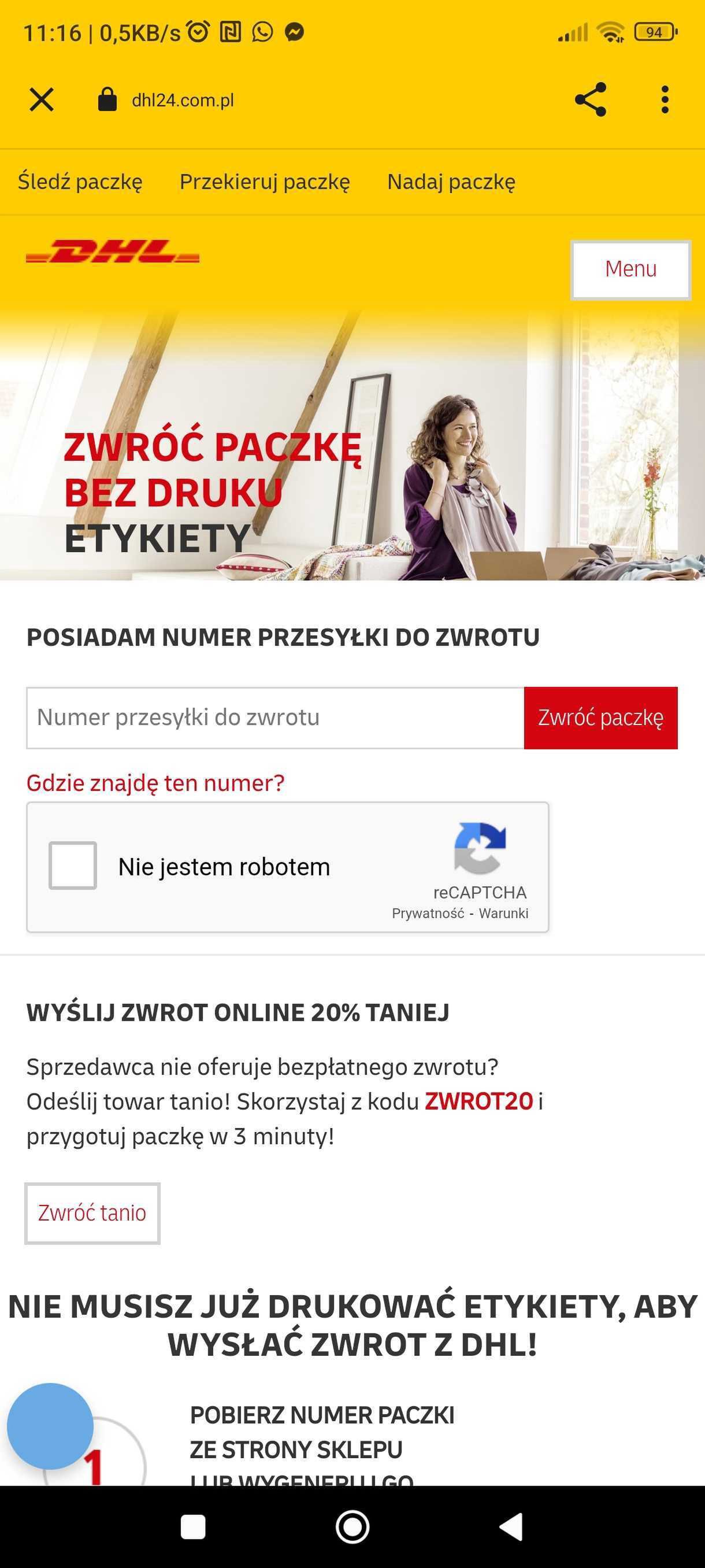Close the browser tab with the X

point(42,99)
